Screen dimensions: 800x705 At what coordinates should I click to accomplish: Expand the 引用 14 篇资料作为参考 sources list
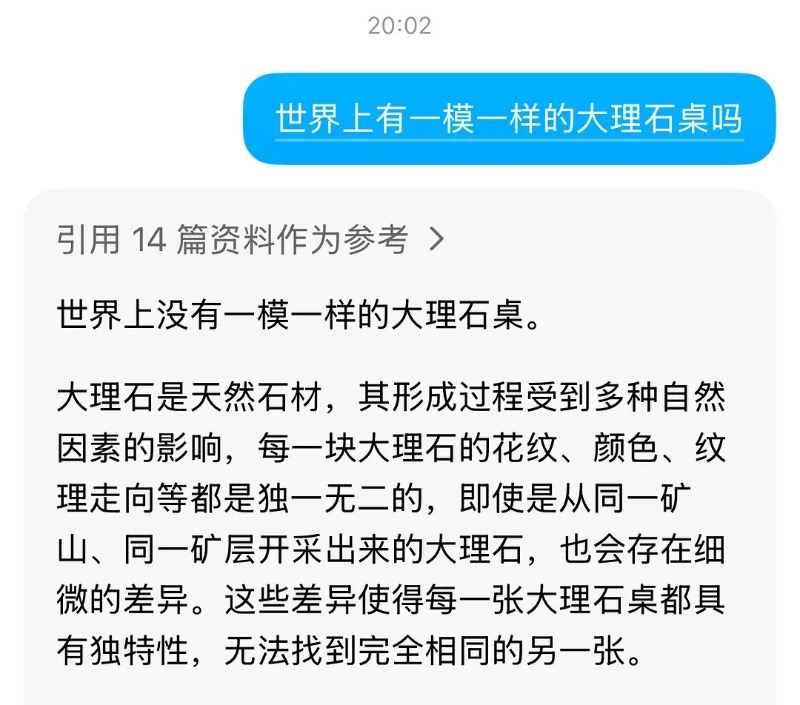250,239
